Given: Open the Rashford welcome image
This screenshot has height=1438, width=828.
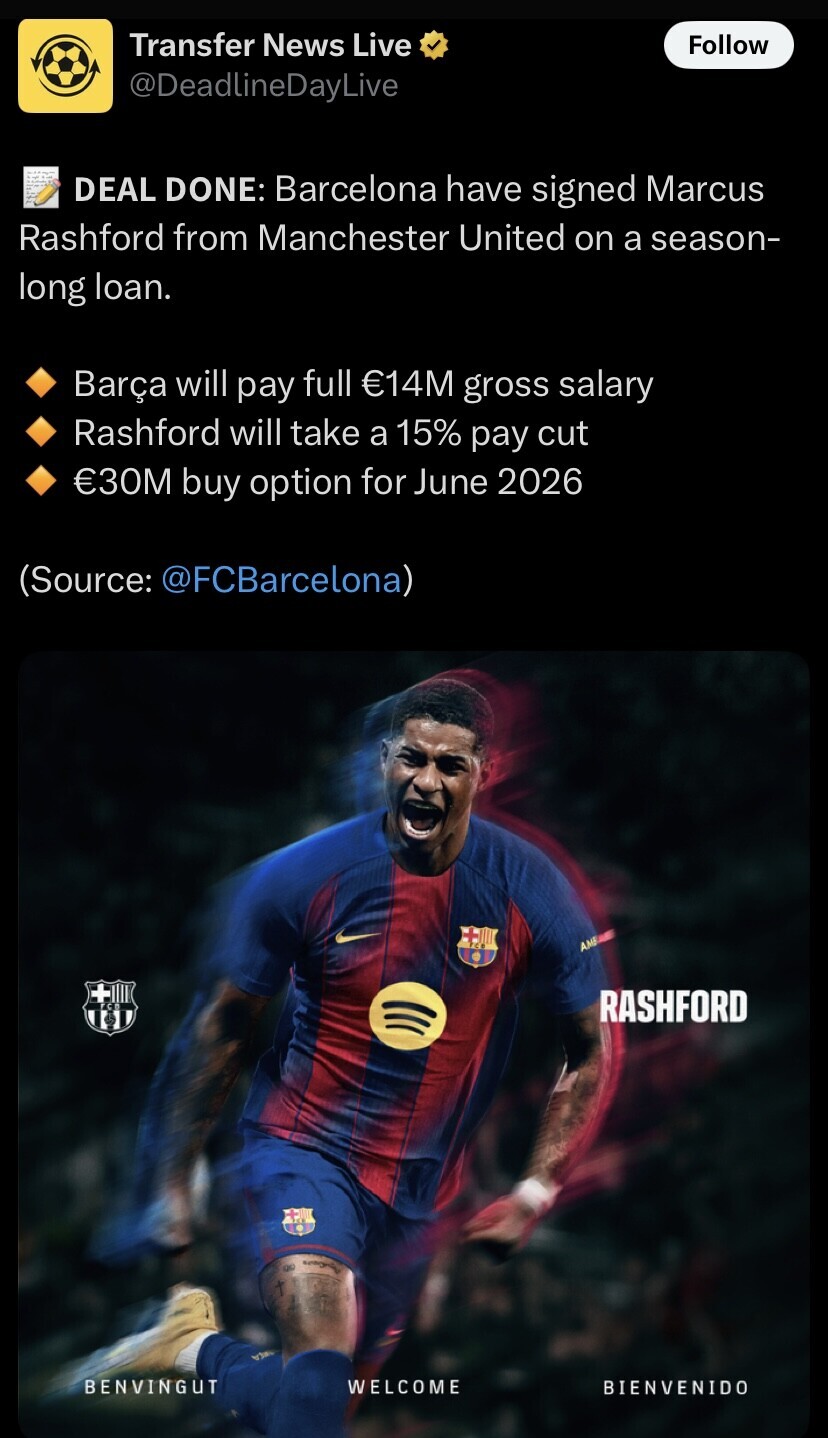Looking at the screenshot, I should pyautogui.click(x=413, y=1040).
